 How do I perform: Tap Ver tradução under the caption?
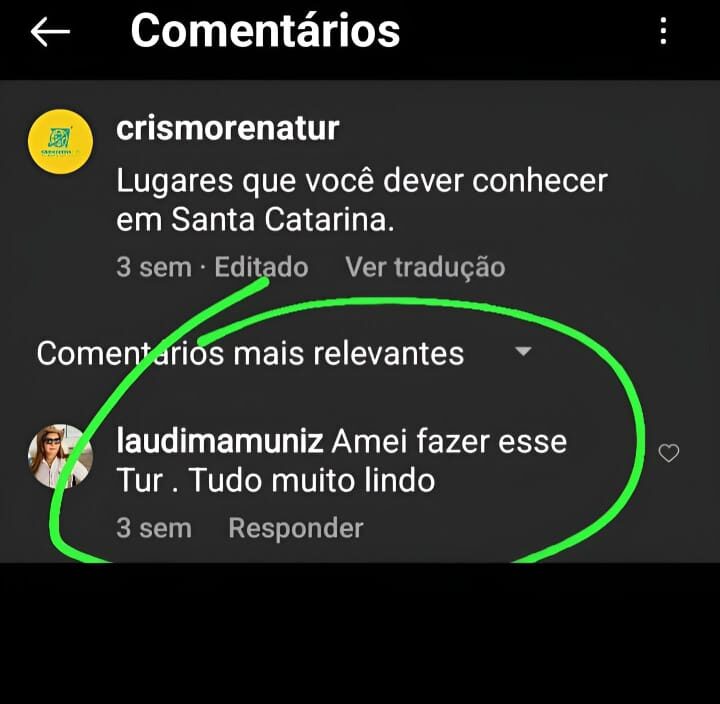425,267
